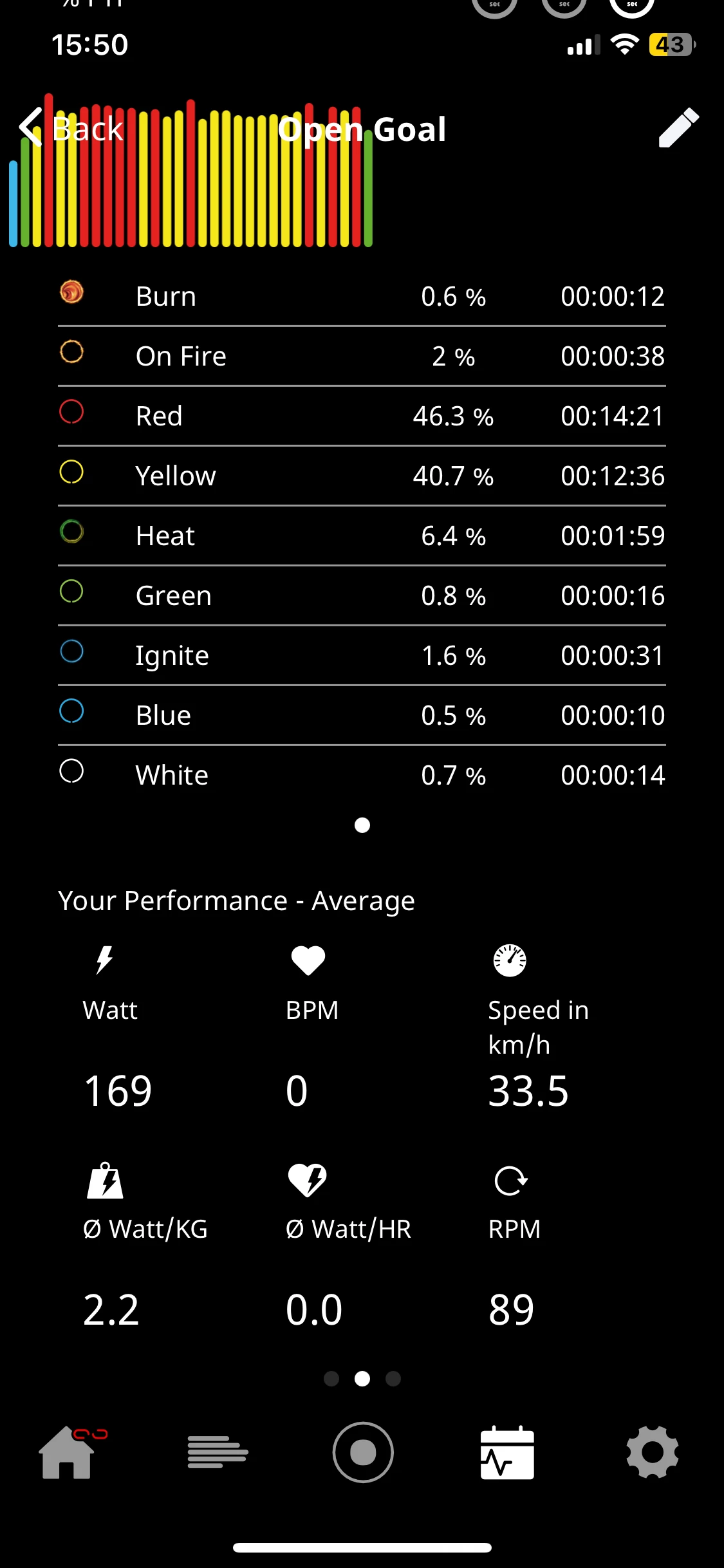Start a recording from the bottom bar

click(363, 1452)
